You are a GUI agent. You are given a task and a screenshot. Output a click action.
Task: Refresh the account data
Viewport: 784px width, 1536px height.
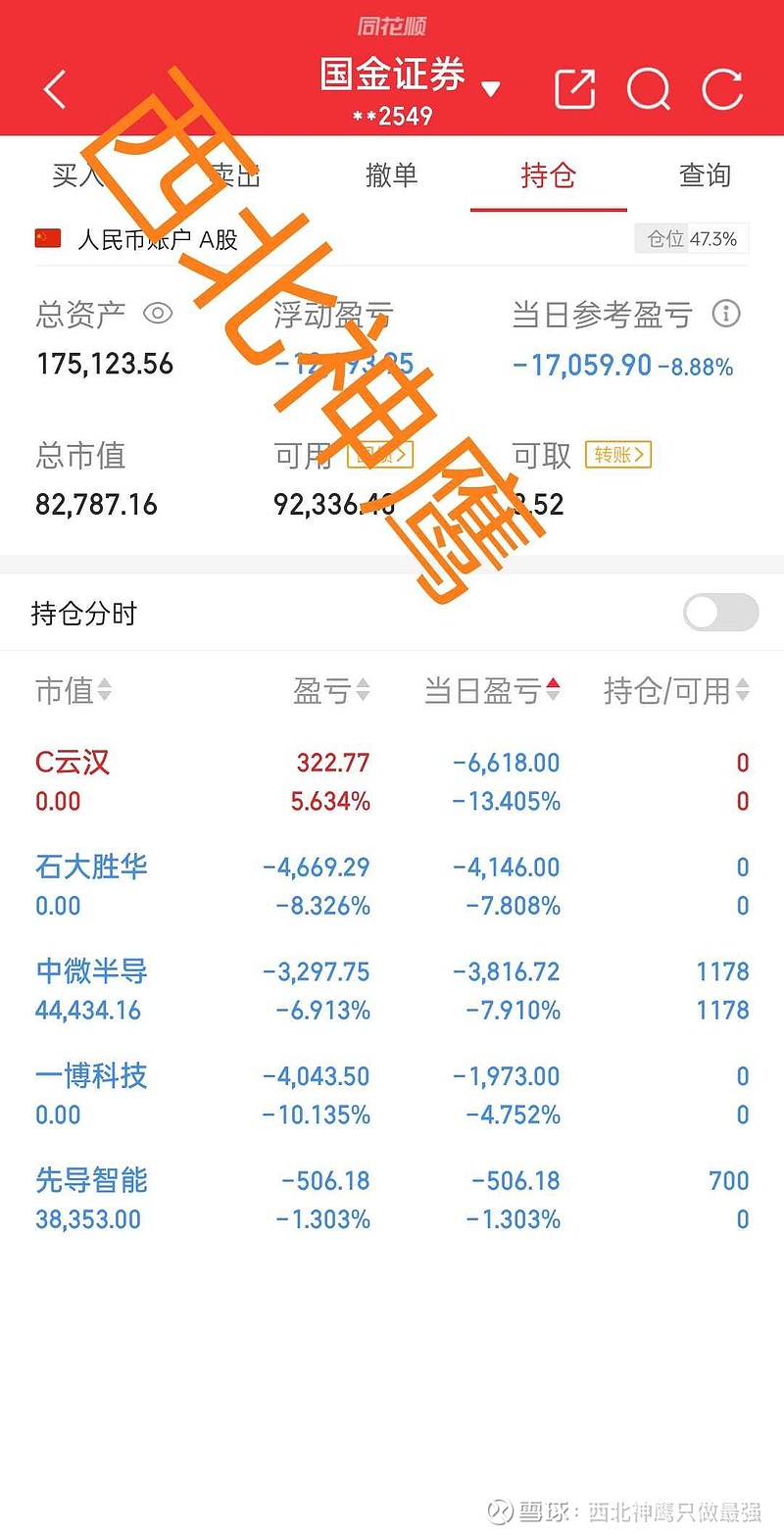[723, 90]
